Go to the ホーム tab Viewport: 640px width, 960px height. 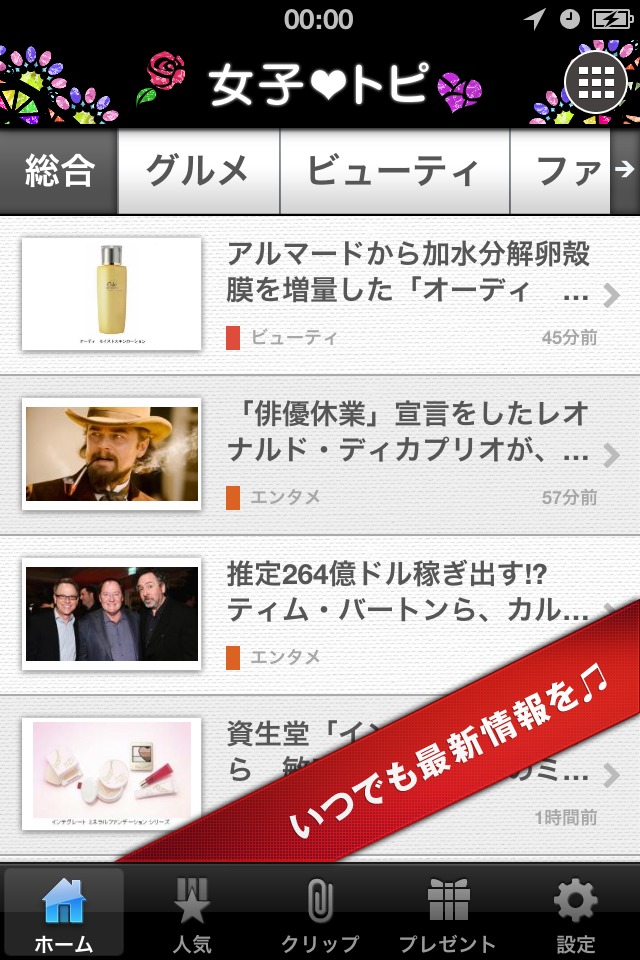(x=64, y=912)
